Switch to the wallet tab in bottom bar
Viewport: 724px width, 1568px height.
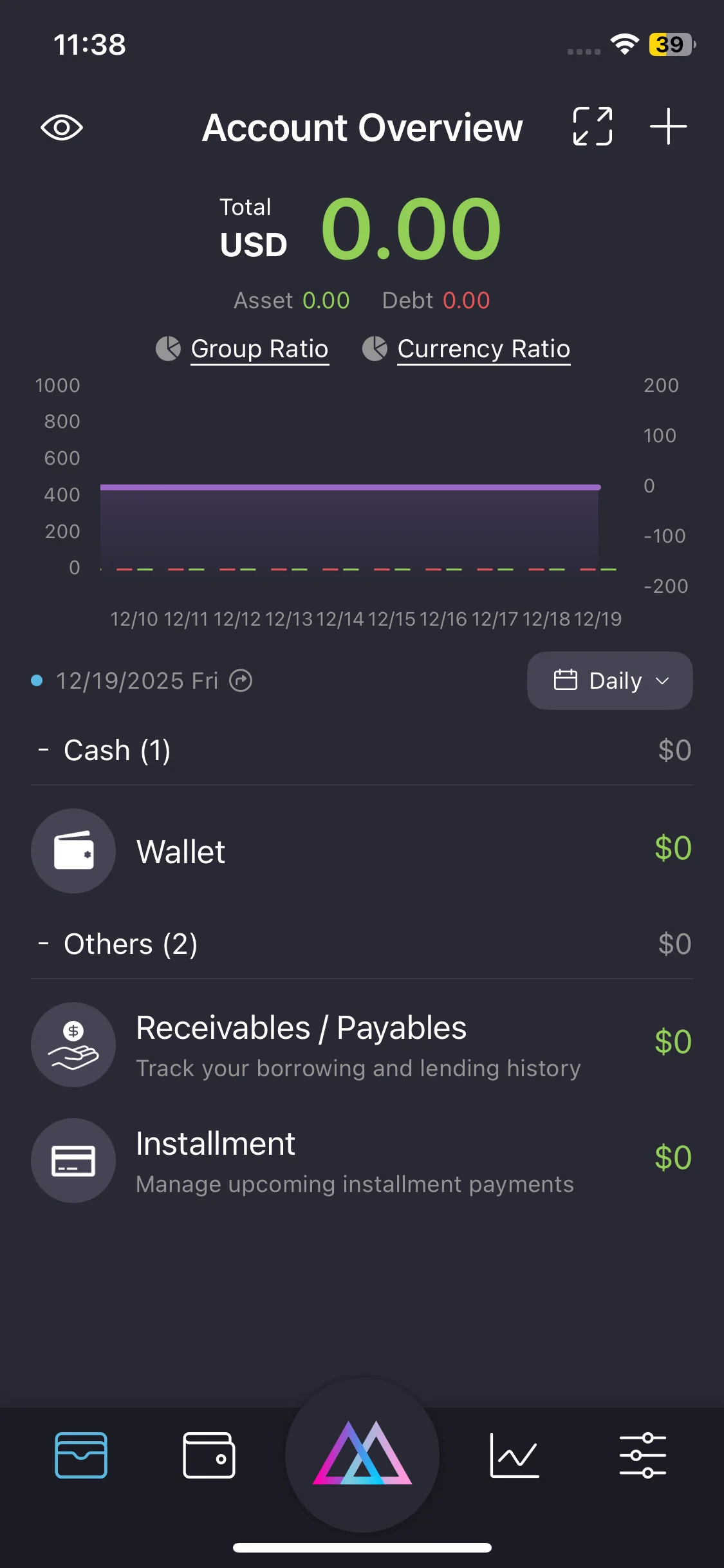click(x=209, y=1455)
